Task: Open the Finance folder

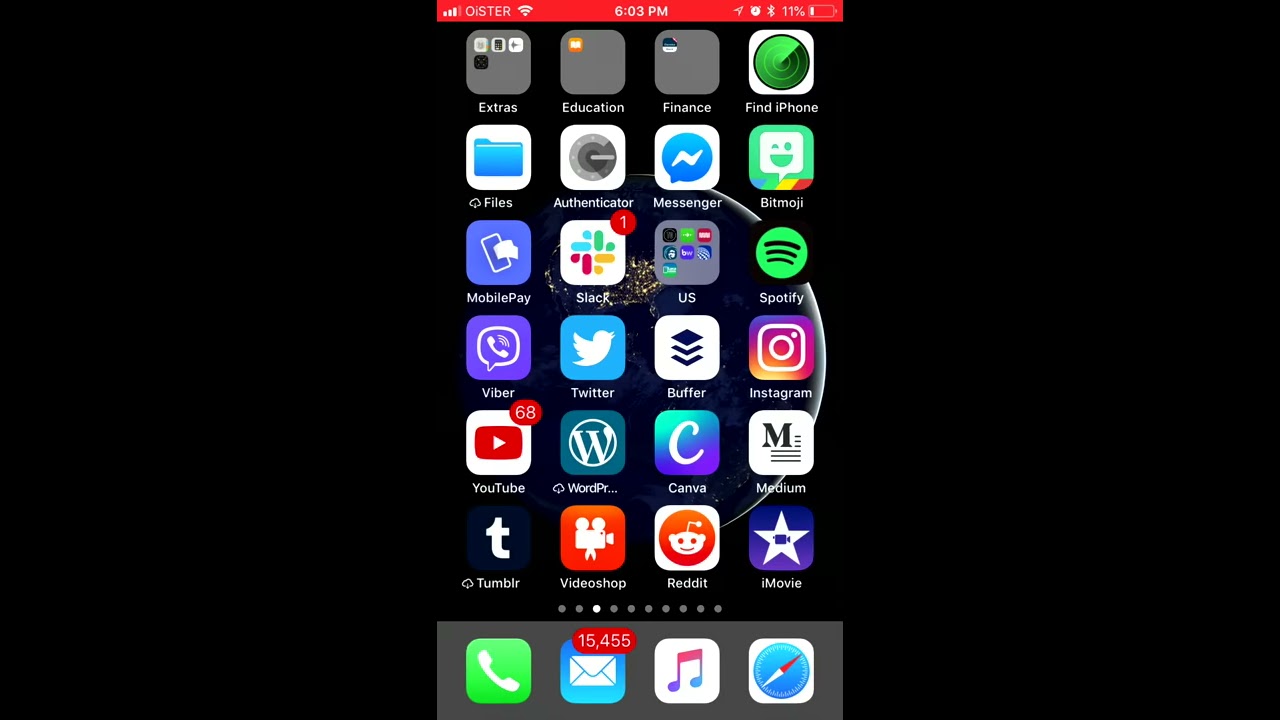Action: (x=687, y=63)
